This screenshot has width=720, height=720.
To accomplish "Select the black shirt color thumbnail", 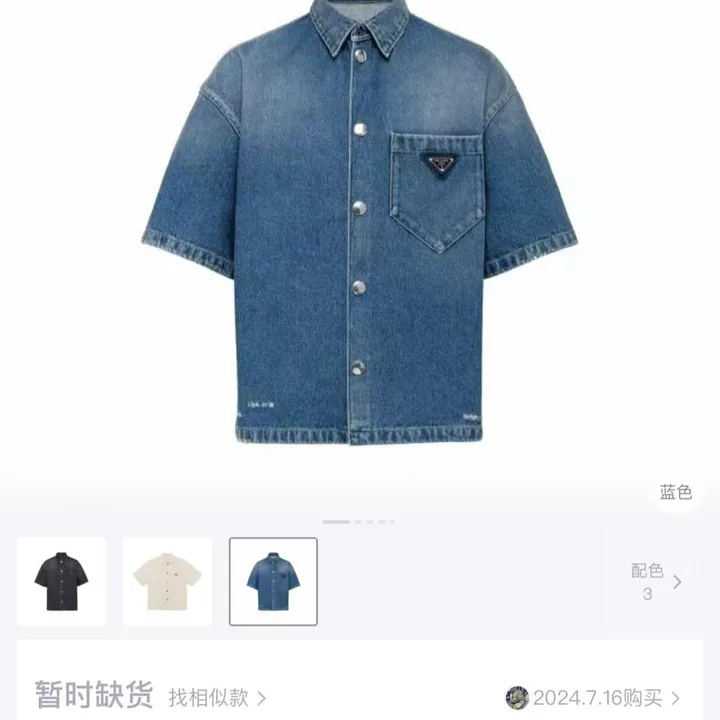I will [61, 582].
